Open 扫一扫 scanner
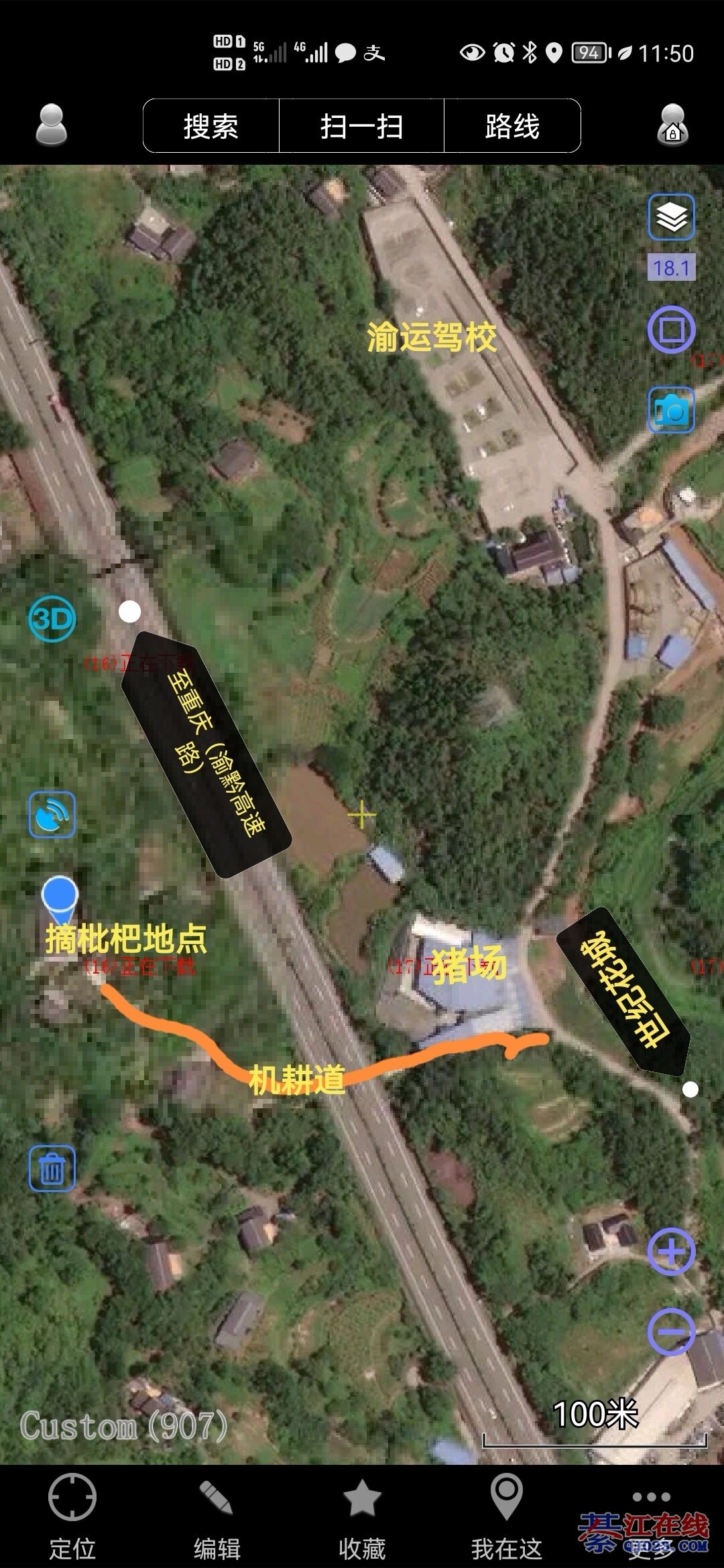The height and width of the screenshot is (1568, 724). (361, 126)
